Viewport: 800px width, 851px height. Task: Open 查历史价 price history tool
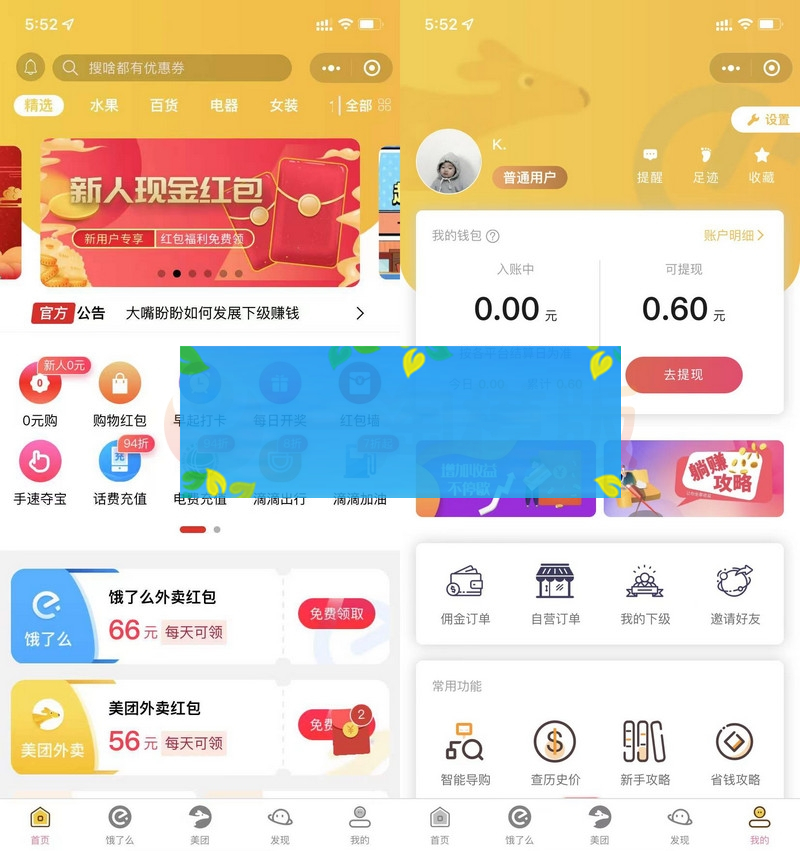pyautogui.click(x=555, y=753)
